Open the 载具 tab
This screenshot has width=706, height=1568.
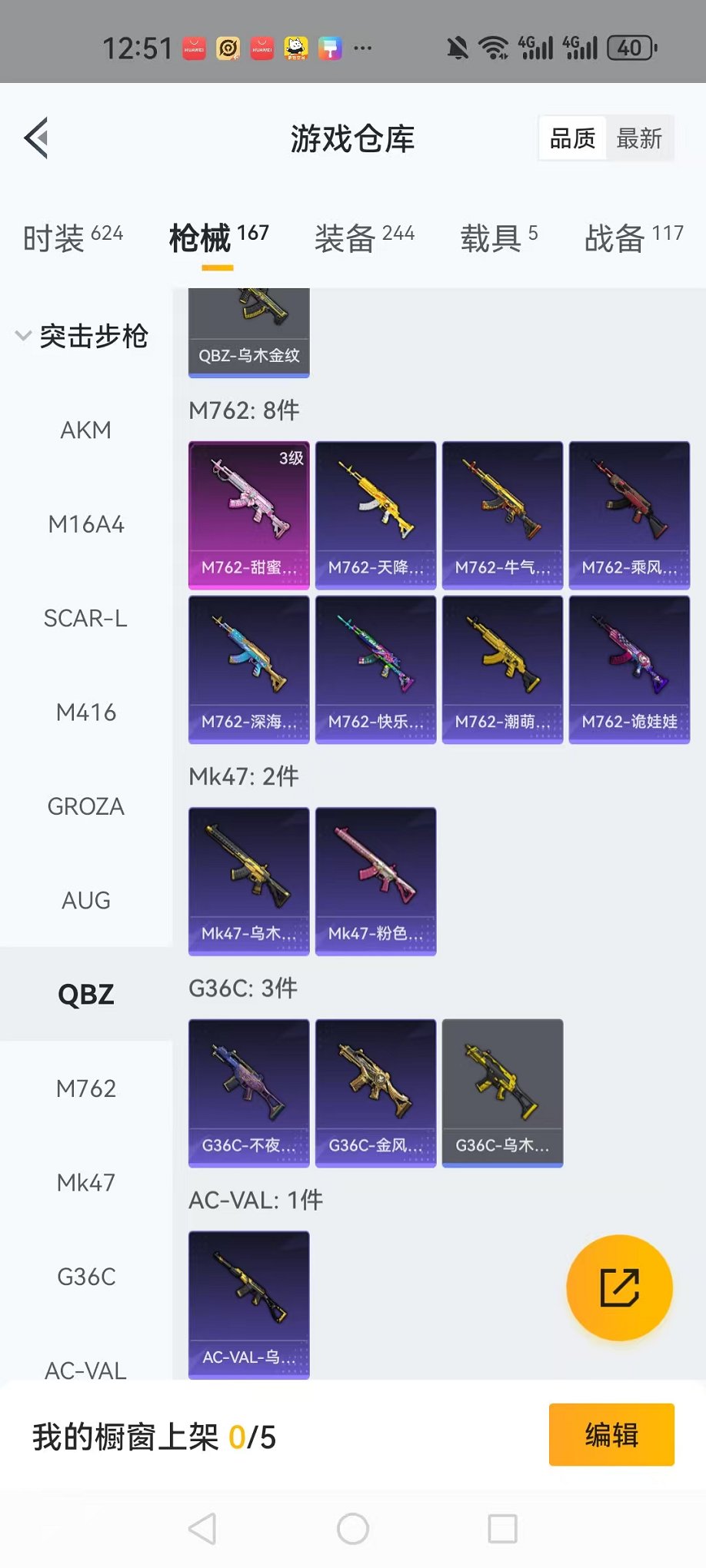498,238
